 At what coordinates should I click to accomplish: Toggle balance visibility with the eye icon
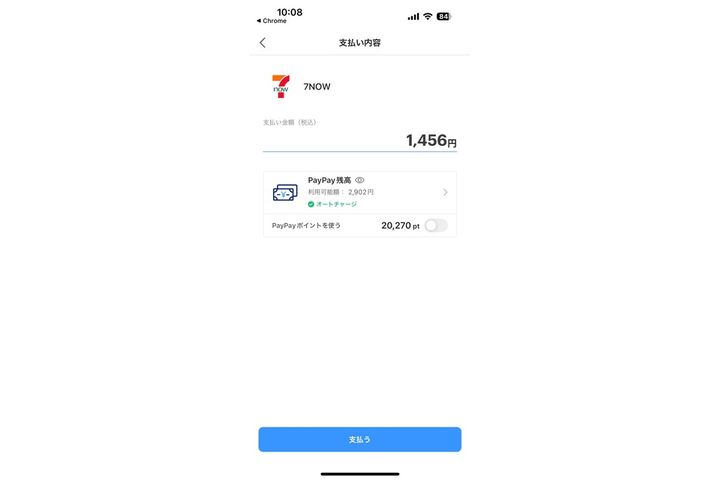[x=360, y=180]
